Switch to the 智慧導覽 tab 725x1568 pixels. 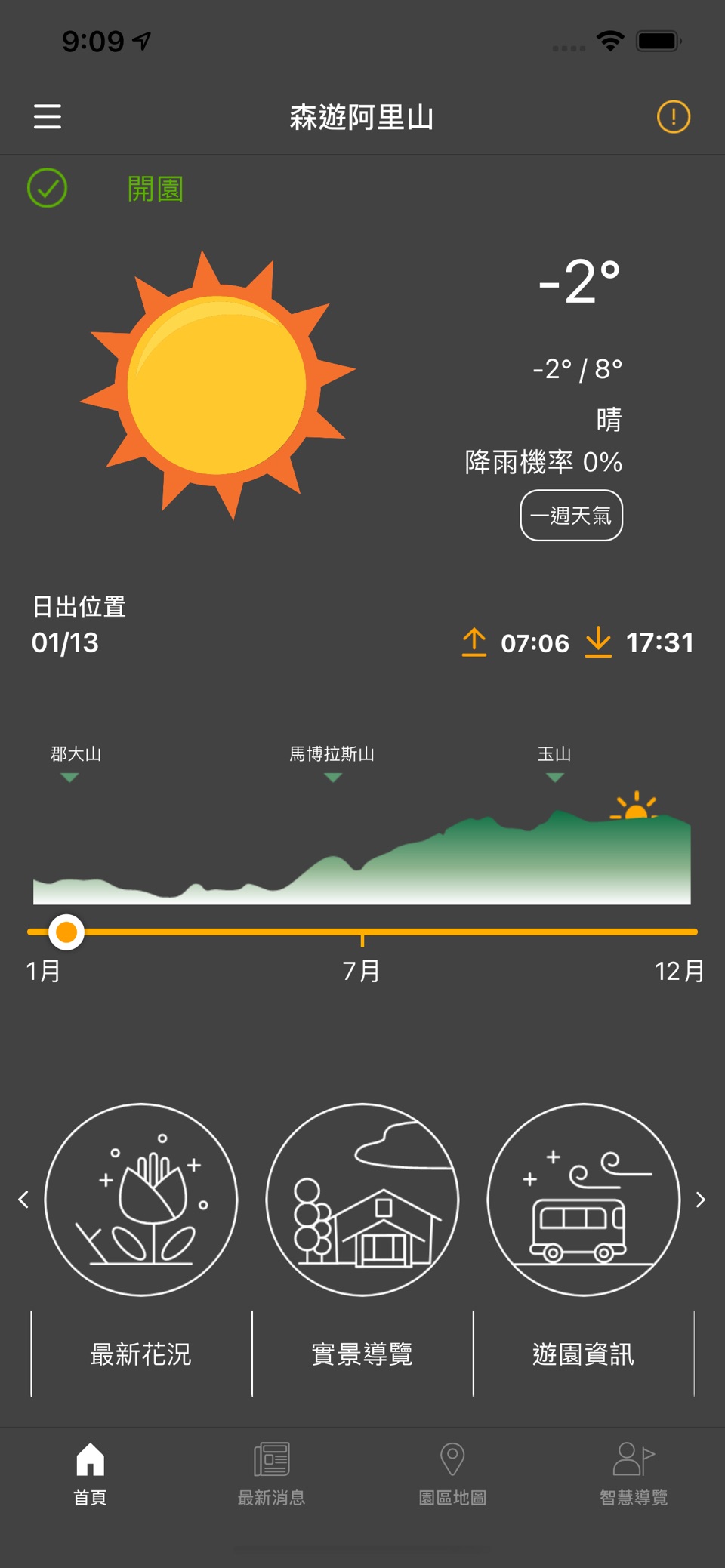click(634, 1474)
